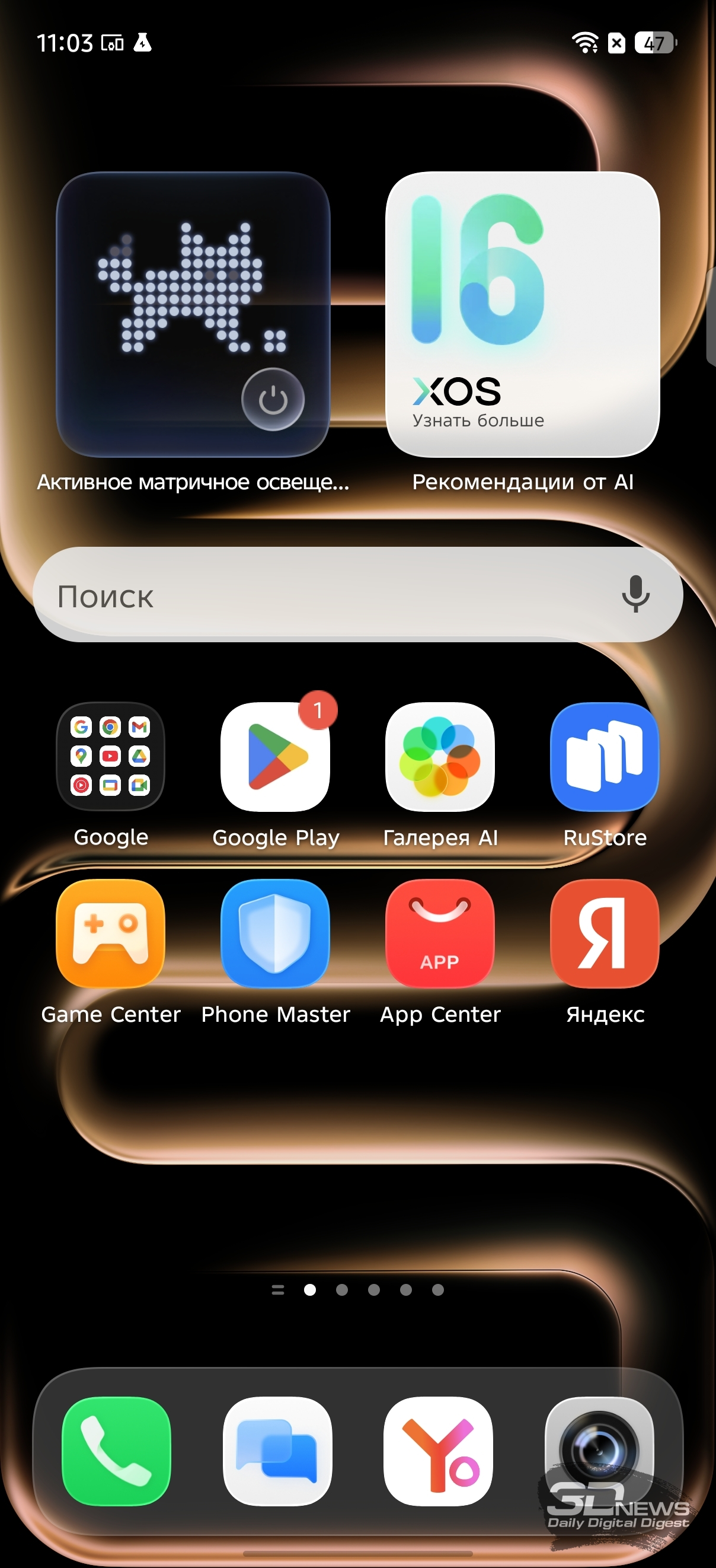Start voice search with the microphone
This screenshot has width=716, height=1568.
pos(635,594)
